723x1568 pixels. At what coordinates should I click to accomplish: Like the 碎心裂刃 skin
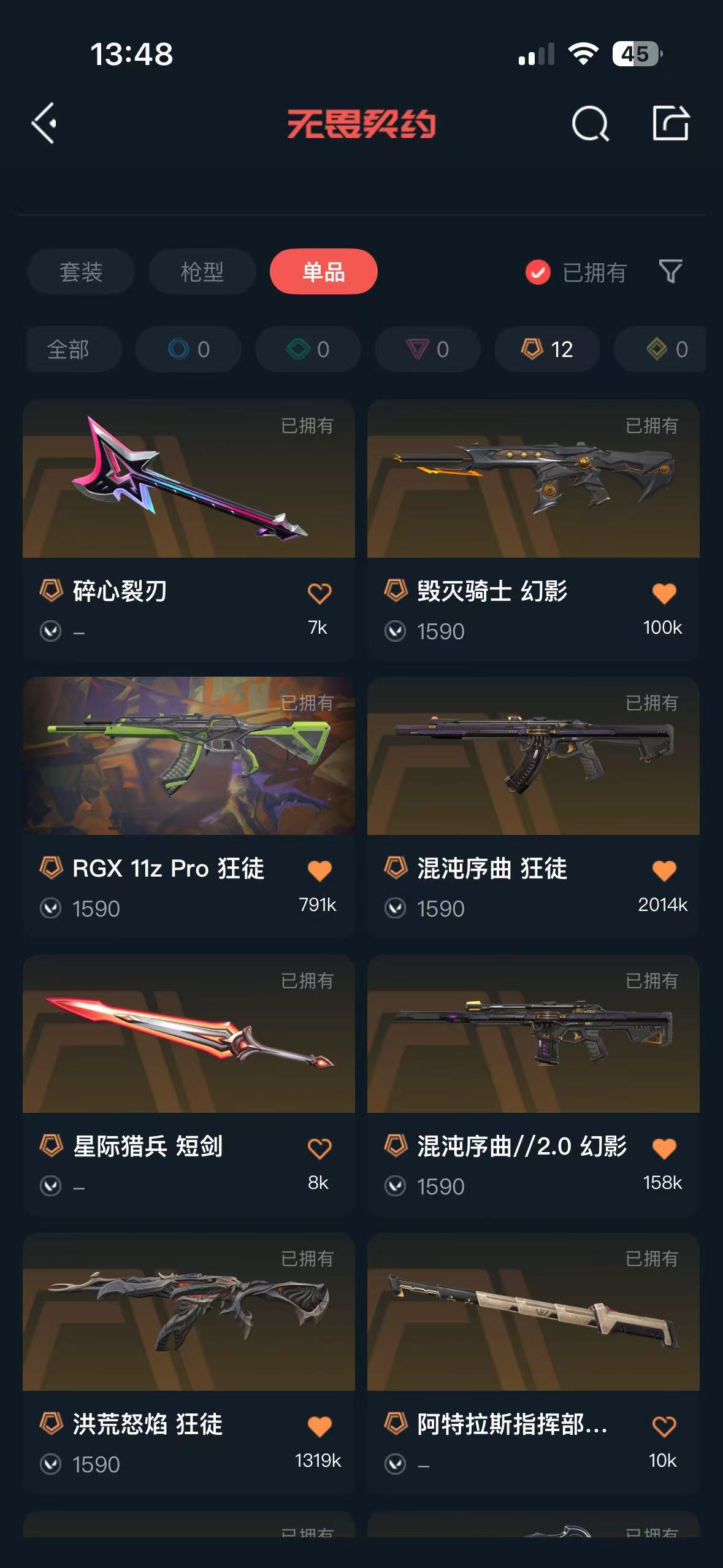pyautogui.click(x=319, y=593)
